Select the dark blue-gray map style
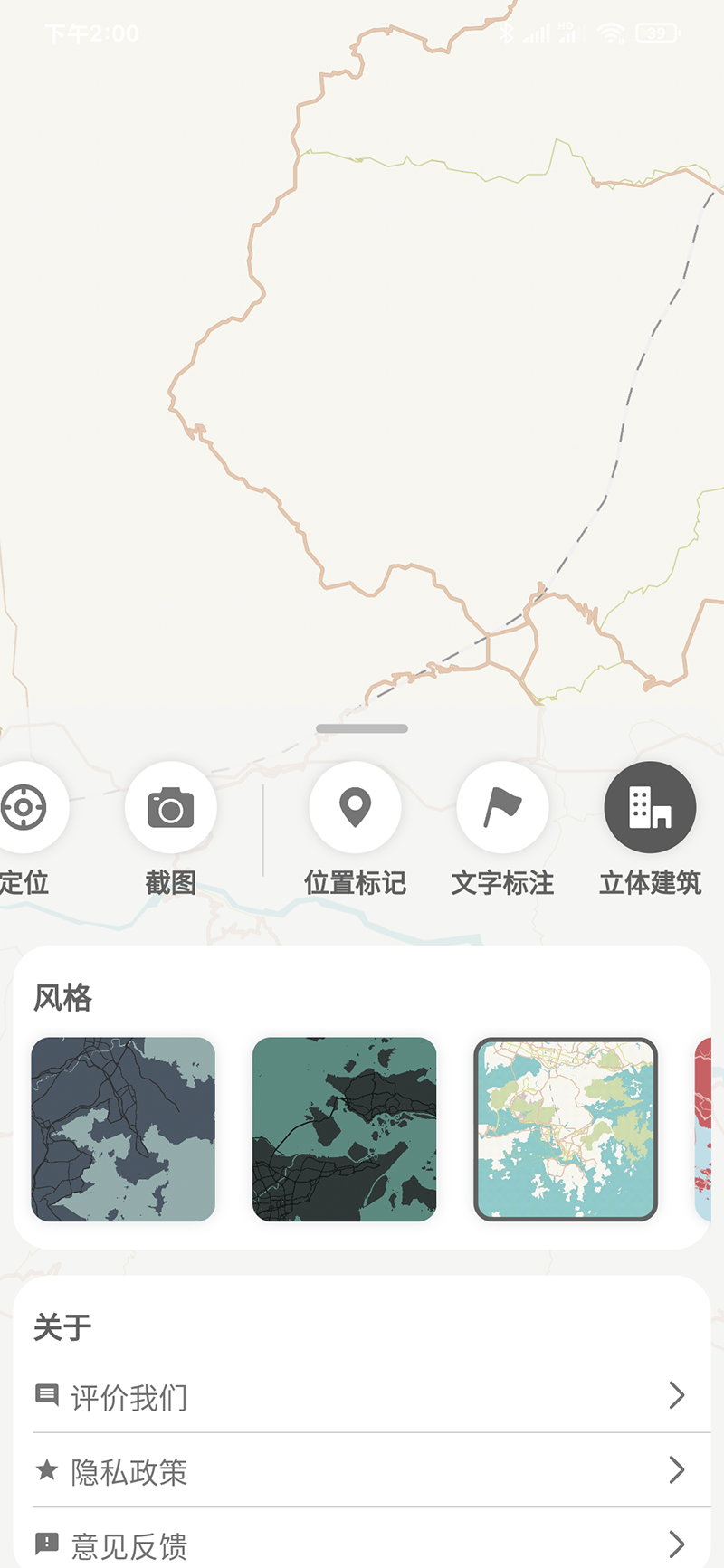 pos(123,1129)
